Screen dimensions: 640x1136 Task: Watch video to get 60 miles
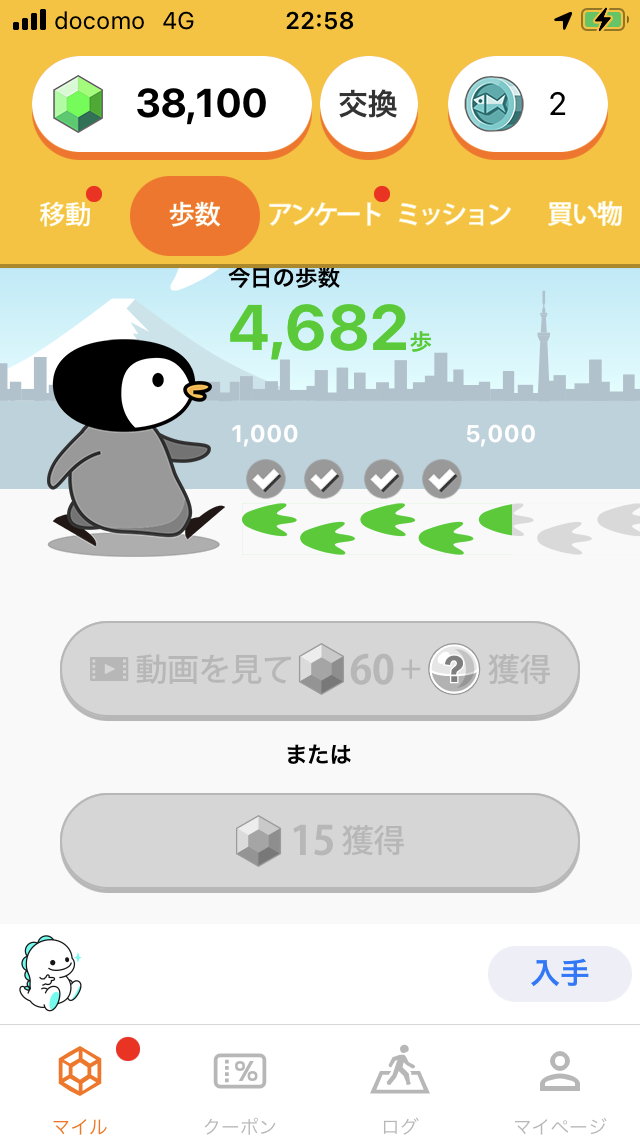coord(320,669)
